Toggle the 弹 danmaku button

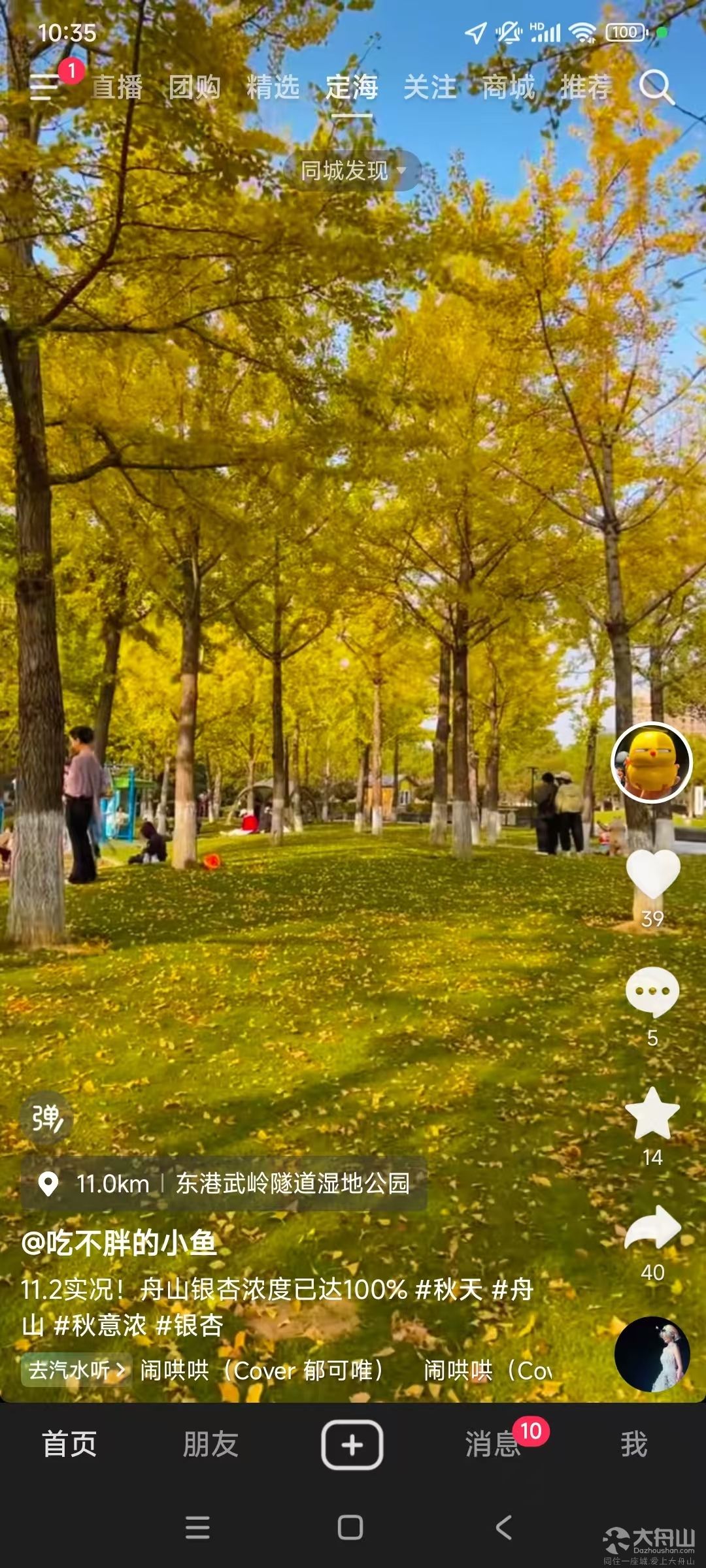coord(46,1119)
